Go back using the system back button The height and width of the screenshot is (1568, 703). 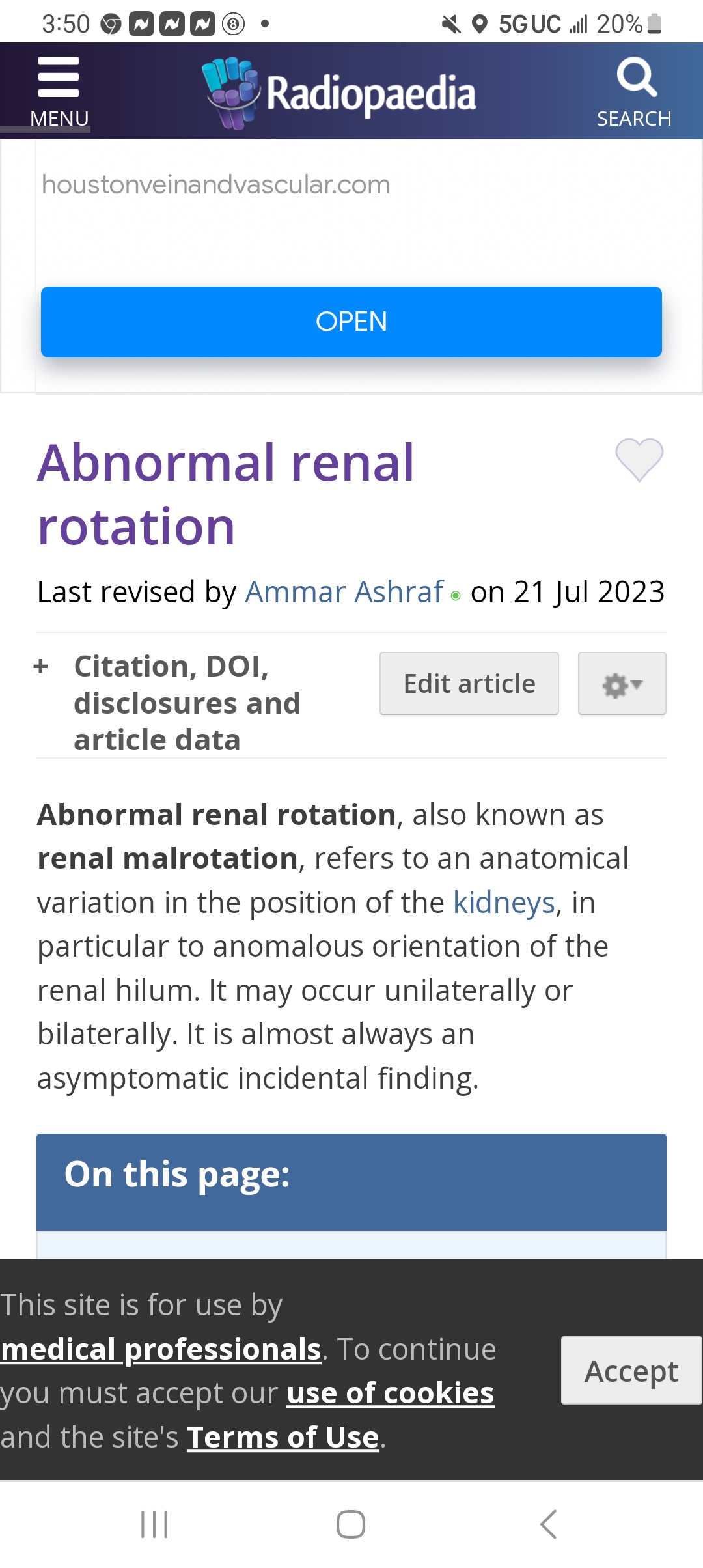tap(548, 1524)
